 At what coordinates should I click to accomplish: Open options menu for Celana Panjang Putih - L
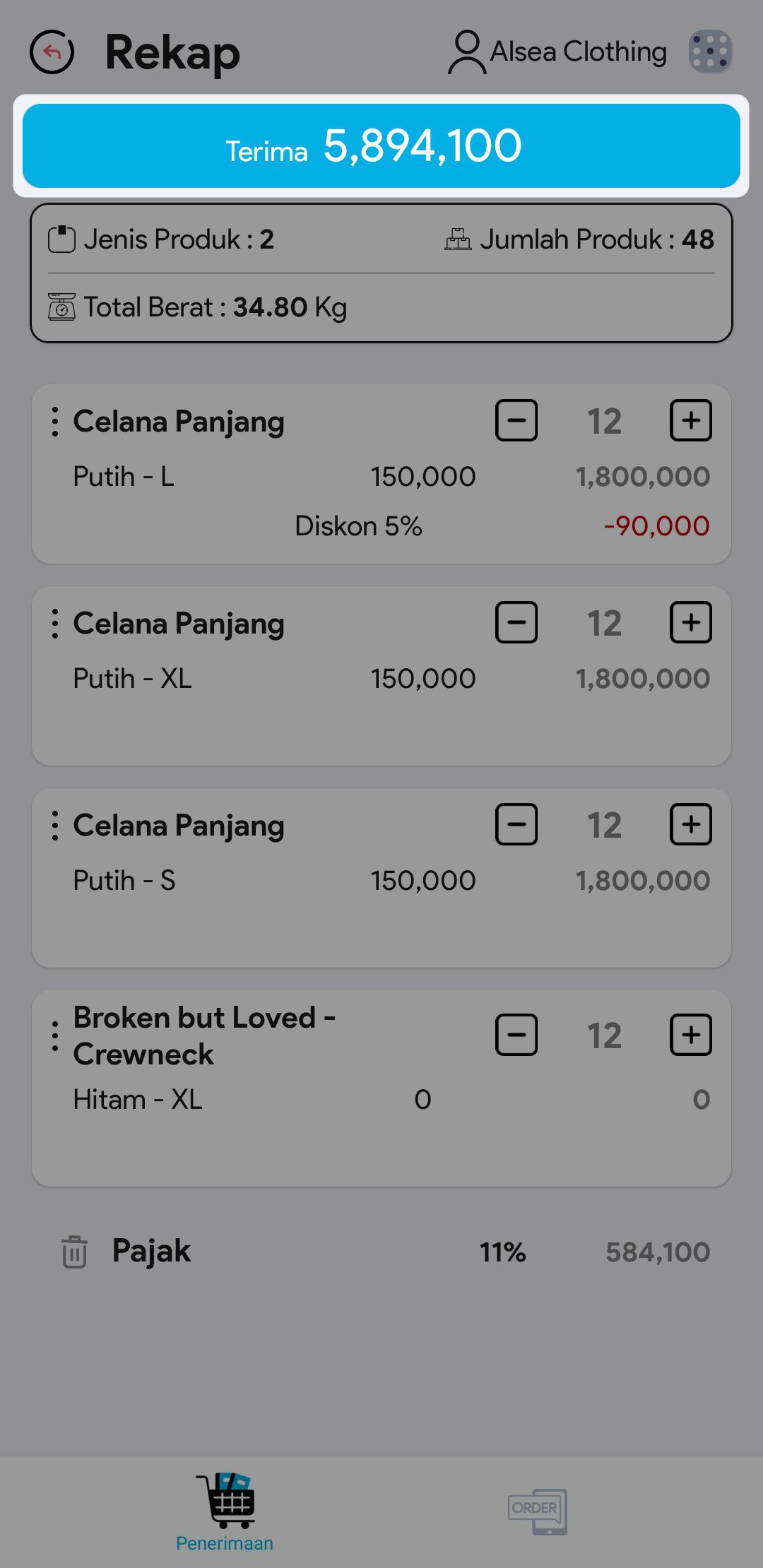point(55,422)
